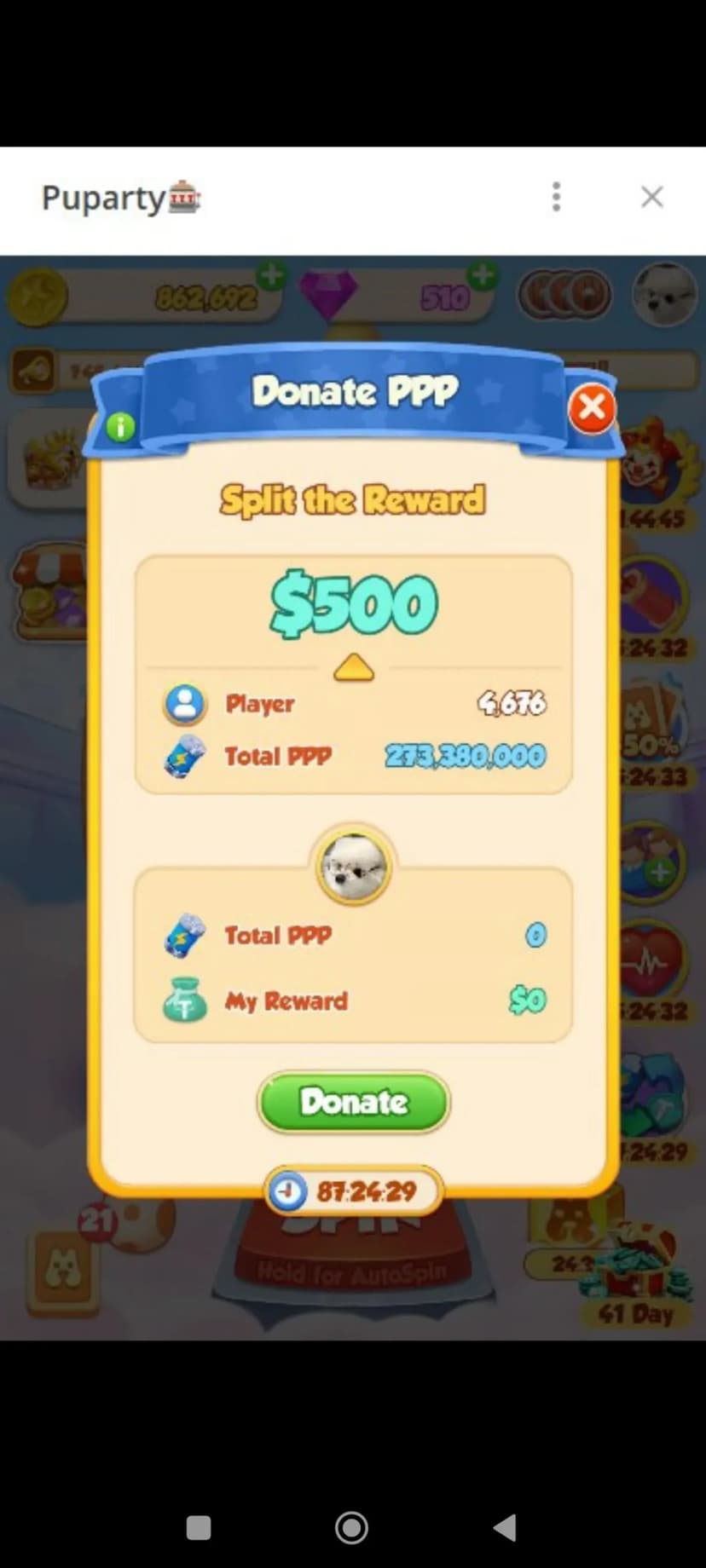Go to the Android home screen

[x=351, y=1528]
